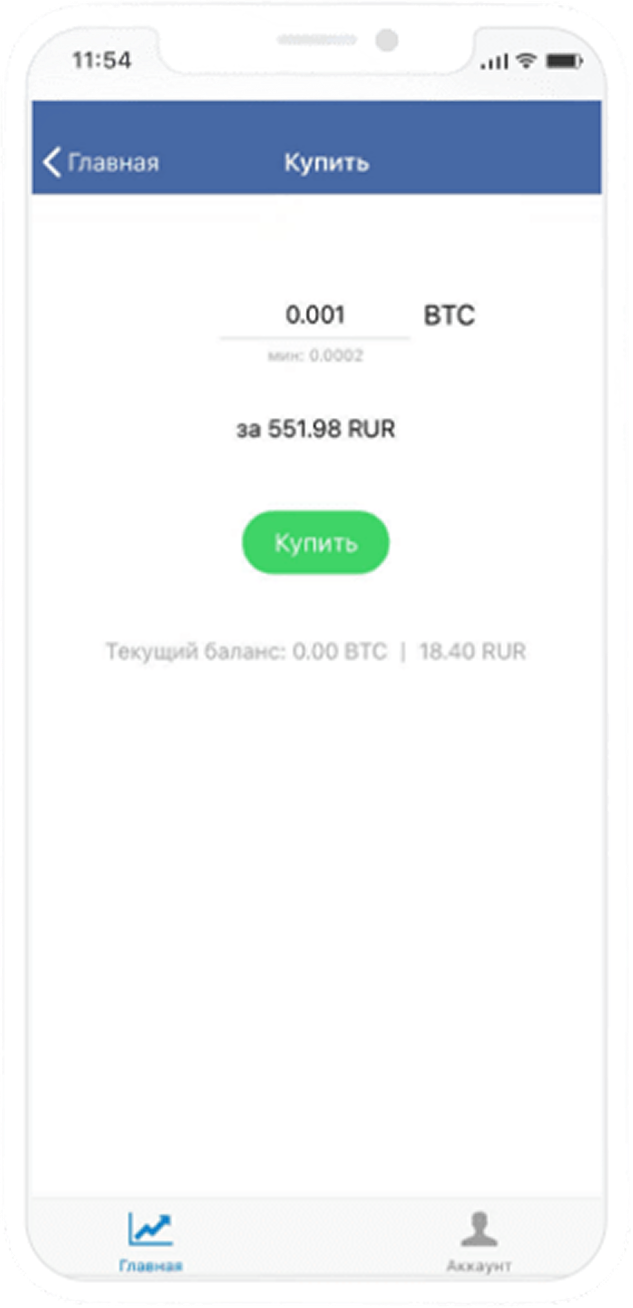This screenshot has height=1308, width=633.
Task: Edit the BTC amount field
Action: 315,316
